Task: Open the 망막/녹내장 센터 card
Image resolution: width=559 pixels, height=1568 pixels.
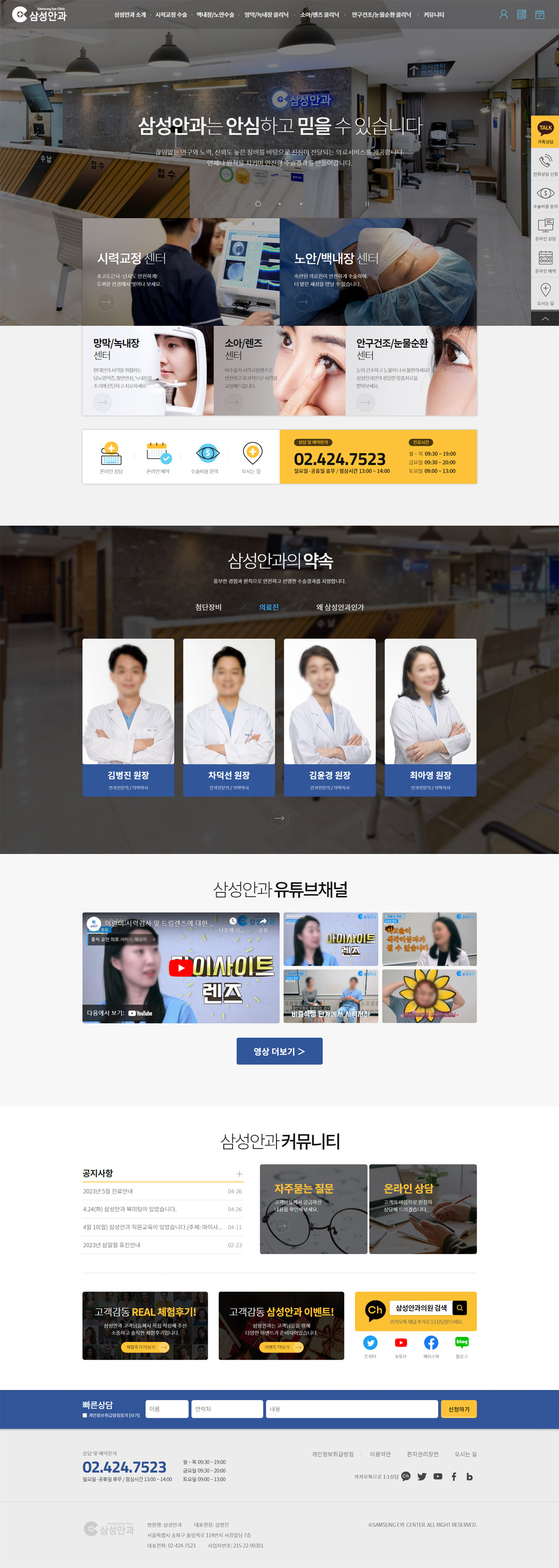Action: point(148,370)
